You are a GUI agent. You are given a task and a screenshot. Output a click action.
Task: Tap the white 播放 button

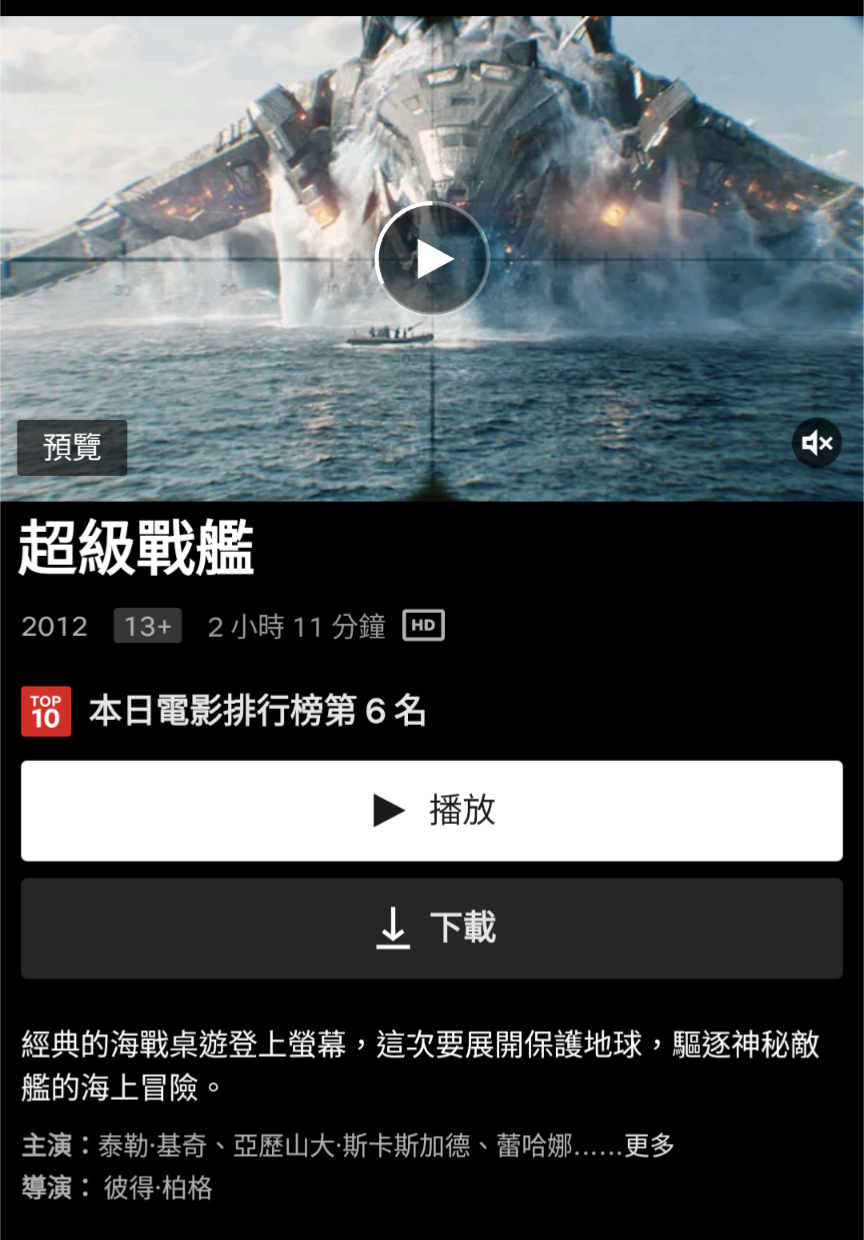(x=432, y=810)
